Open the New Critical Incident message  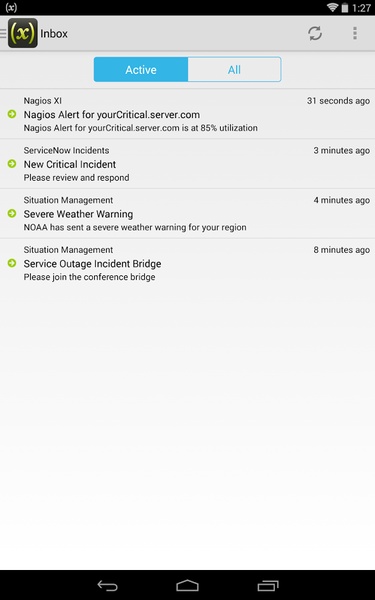coord(188,164)
